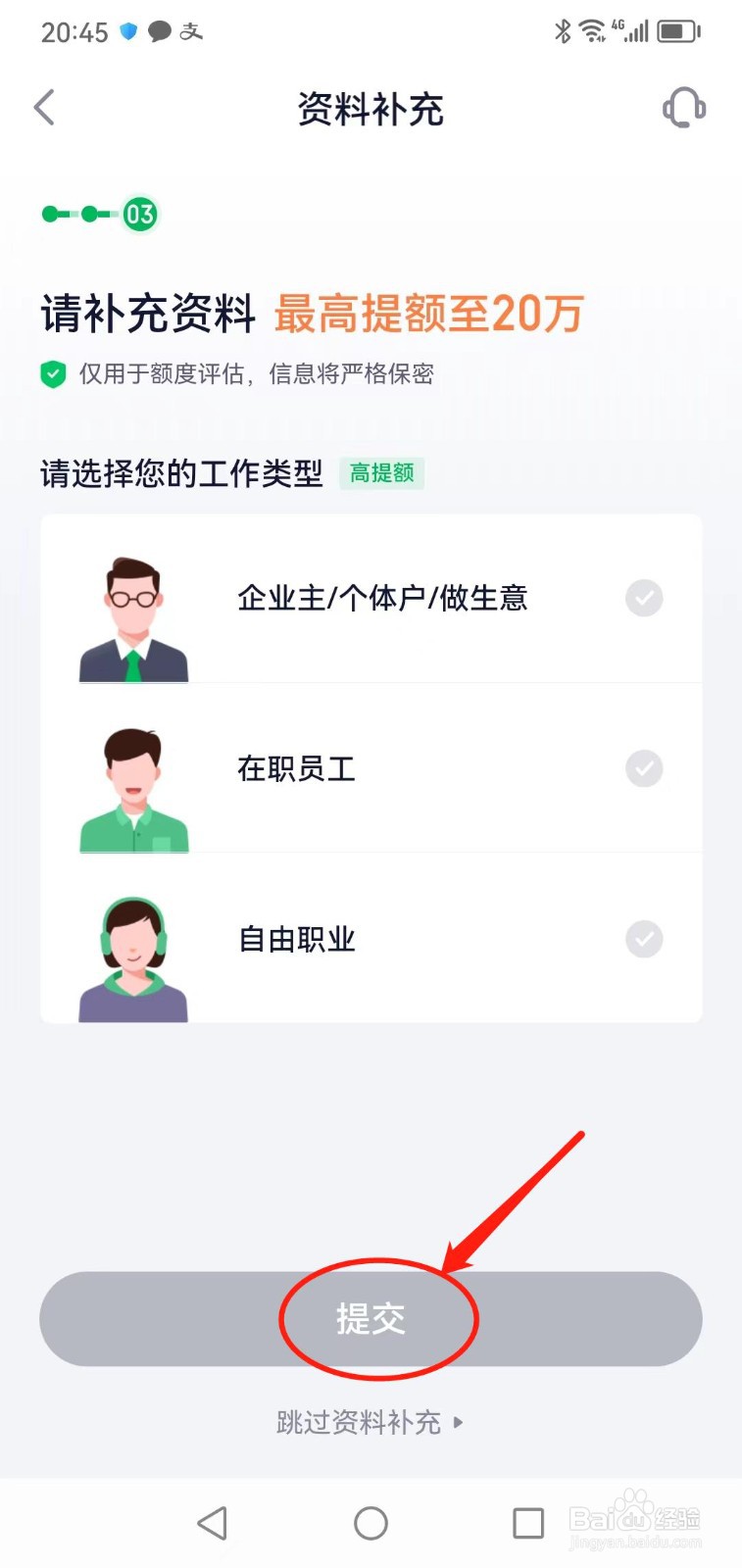Tap the employee avatar for 在职员工
The image size is (742, 1568).
134,784
